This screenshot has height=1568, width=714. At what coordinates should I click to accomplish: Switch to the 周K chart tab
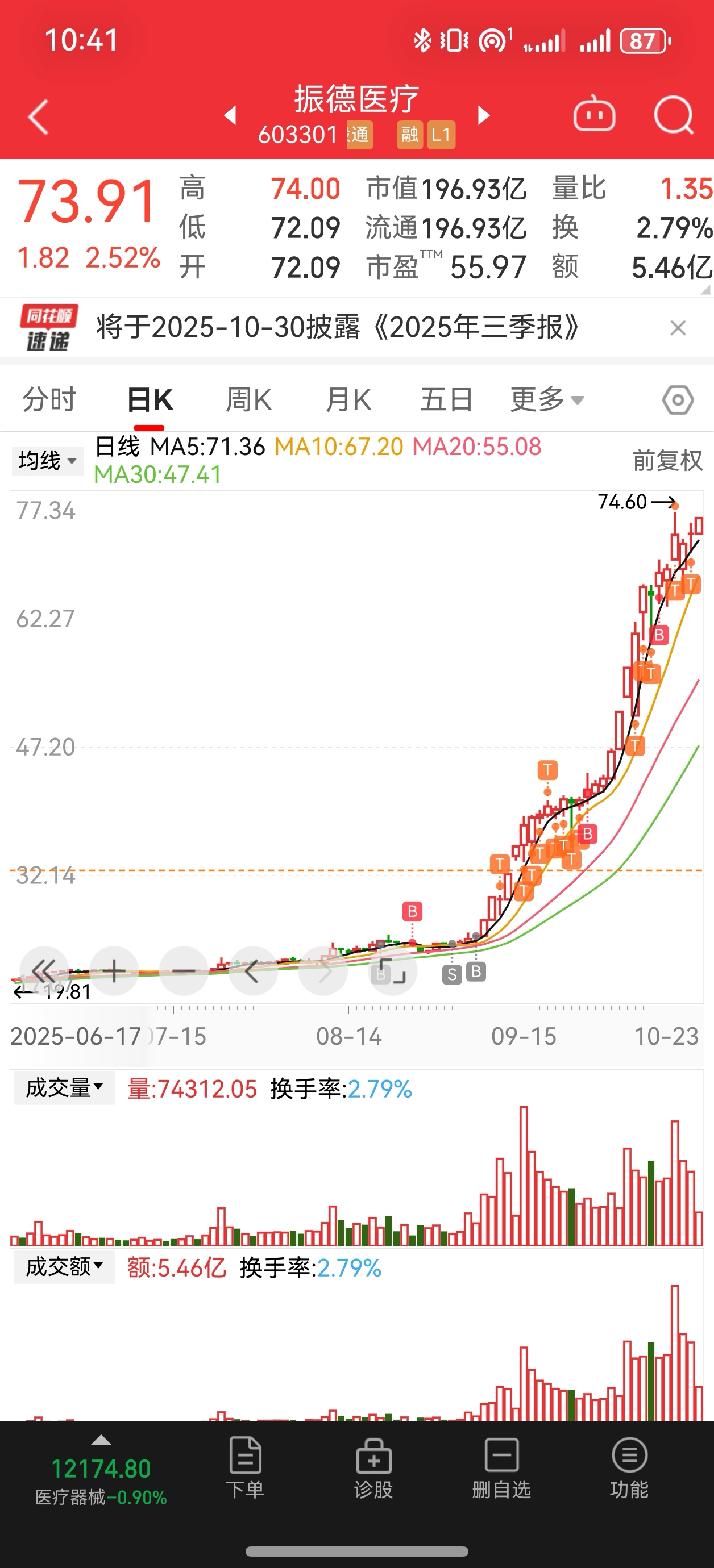point(248,400)
